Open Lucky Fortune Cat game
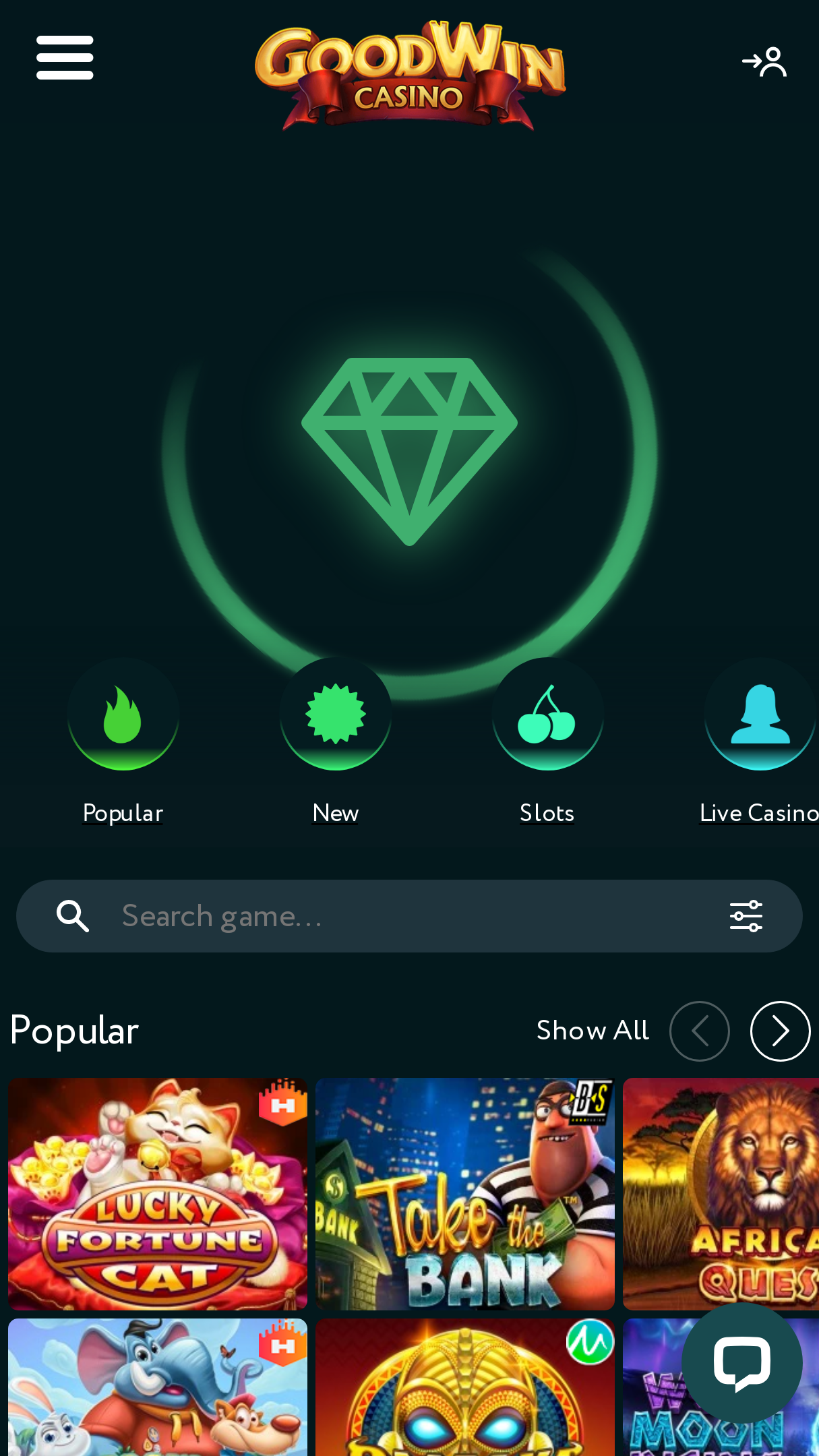Screen dimensions: 819x1456 (x=158, y=1194)
